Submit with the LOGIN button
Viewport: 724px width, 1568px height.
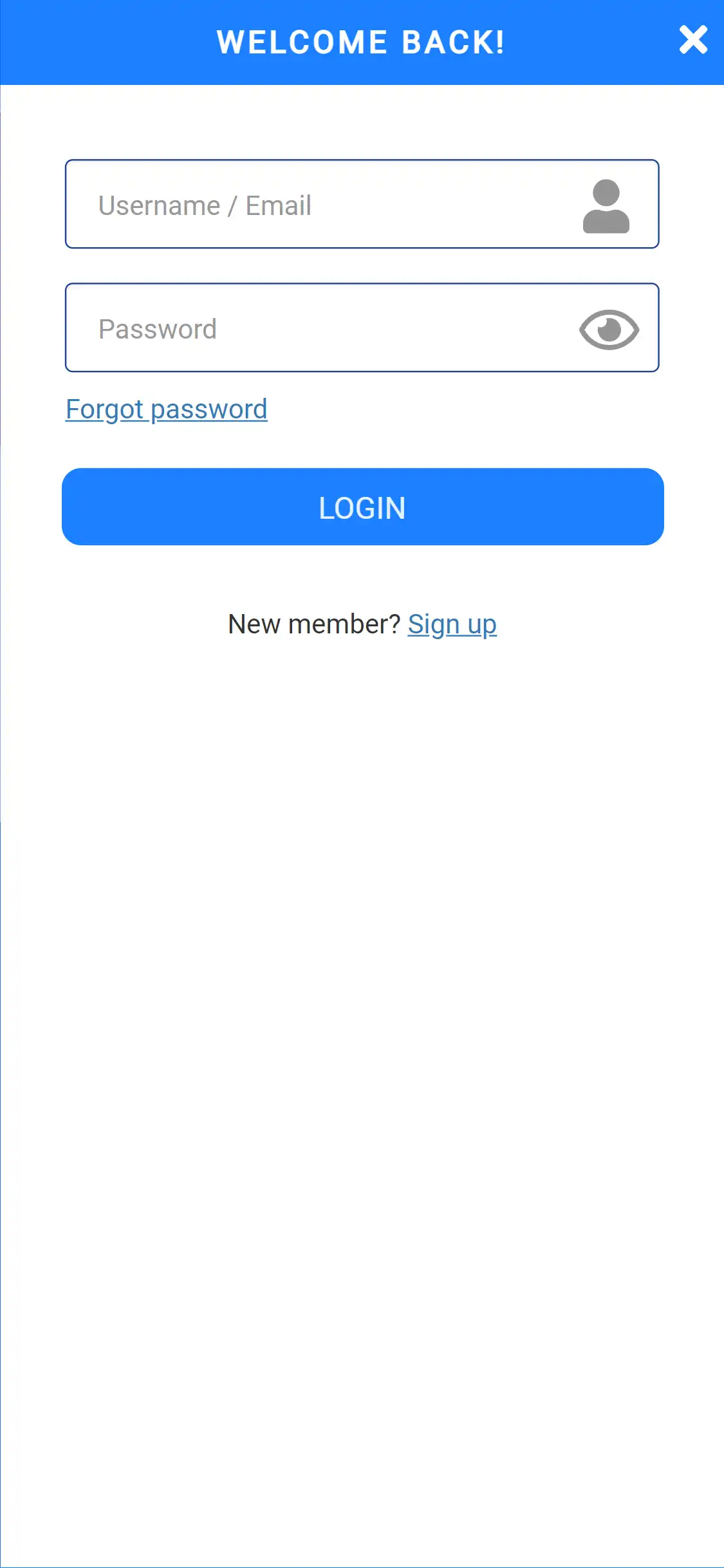362,507
